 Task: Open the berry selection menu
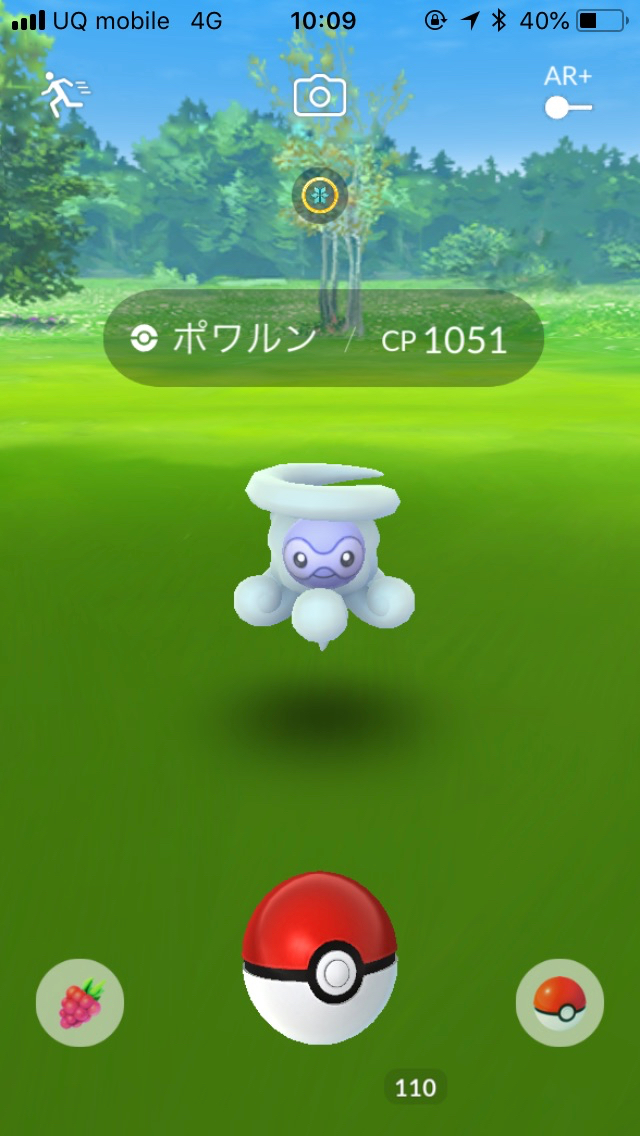(80, 1002)
